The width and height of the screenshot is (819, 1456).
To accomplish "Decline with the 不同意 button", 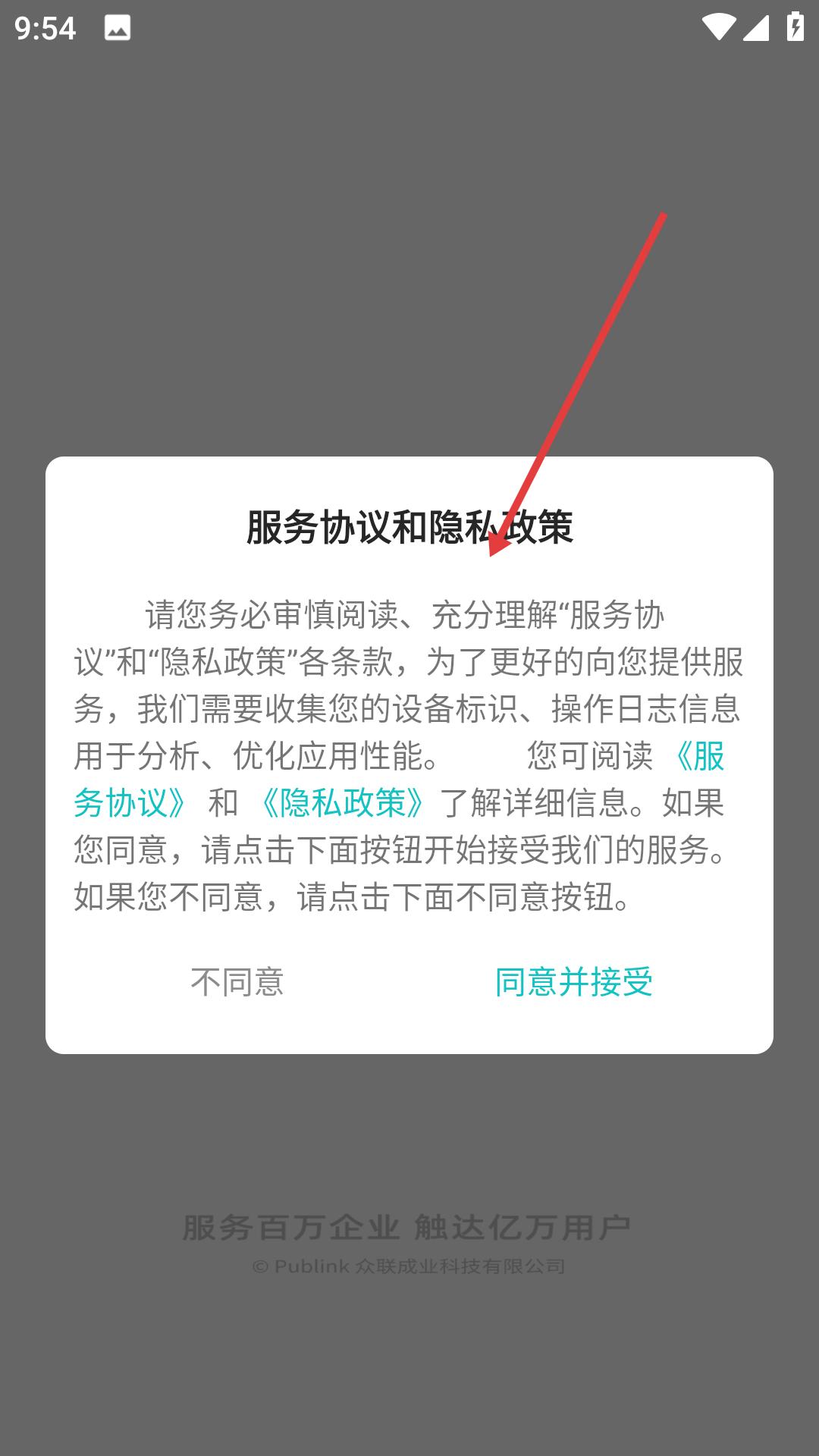I will point(237,982).
